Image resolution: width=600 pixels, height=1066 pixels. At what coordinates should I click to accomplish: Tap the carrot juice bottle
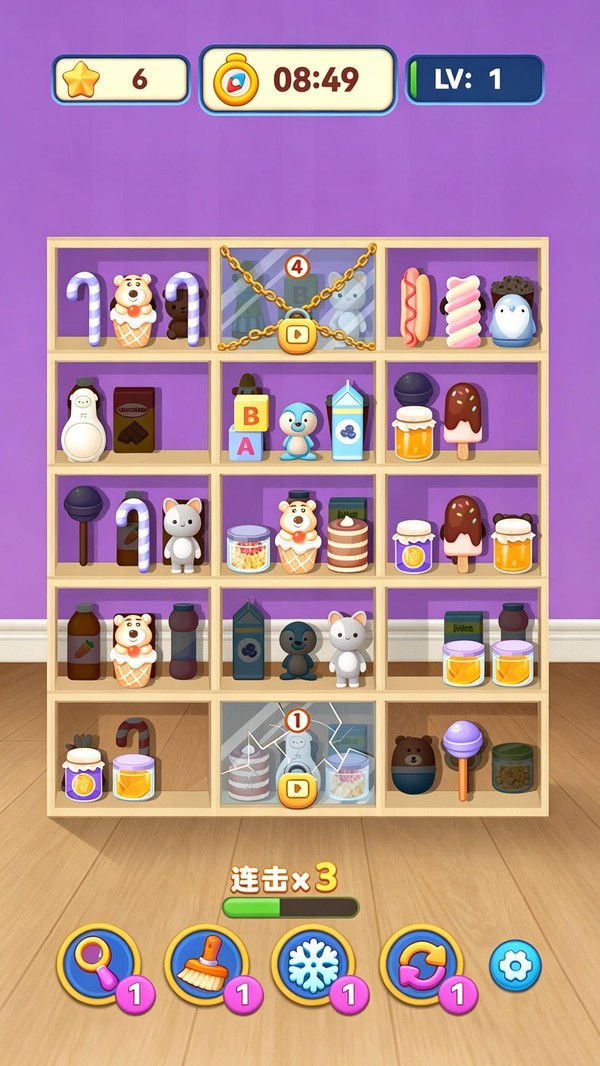click(84, 641)
